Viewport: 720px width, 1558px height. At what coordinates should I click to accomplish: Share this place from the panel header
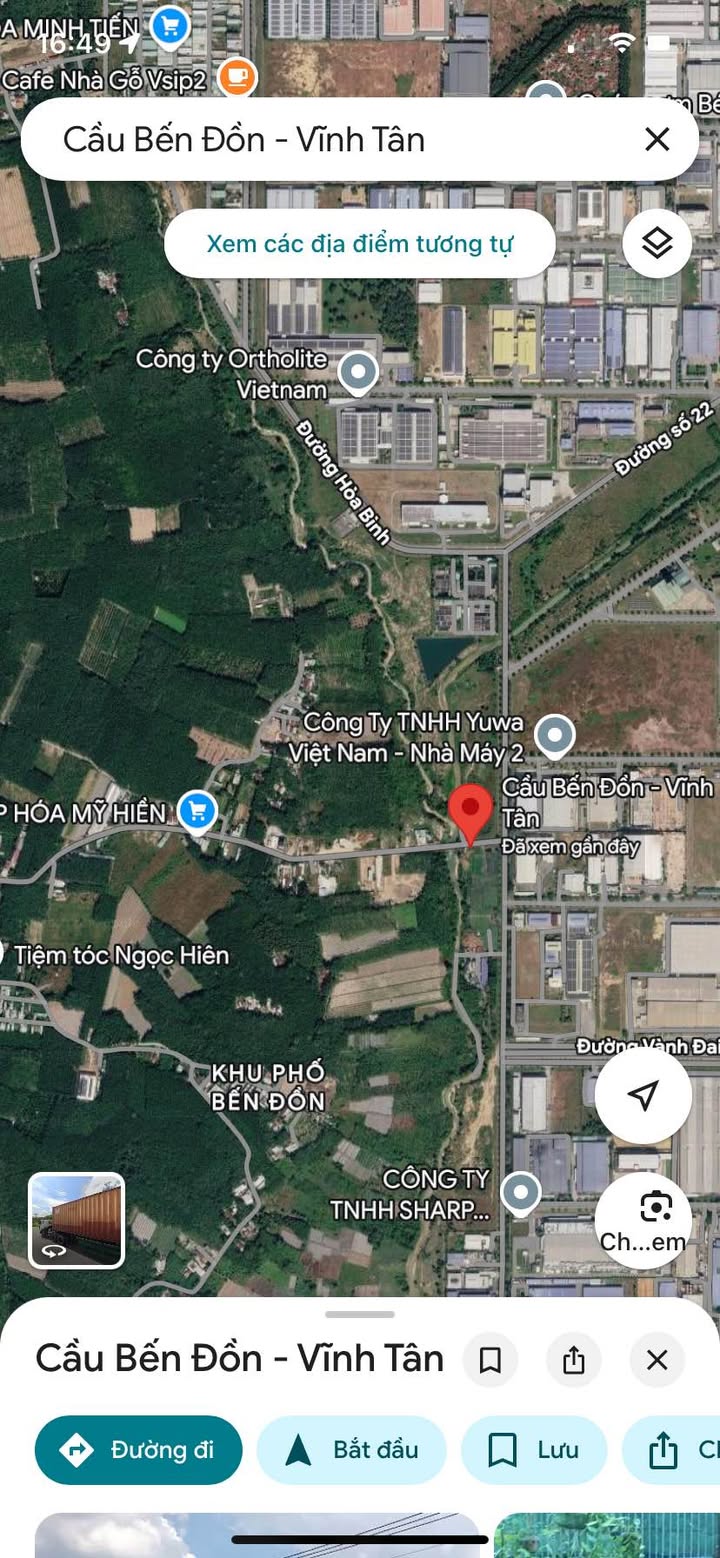point(573,1360)
